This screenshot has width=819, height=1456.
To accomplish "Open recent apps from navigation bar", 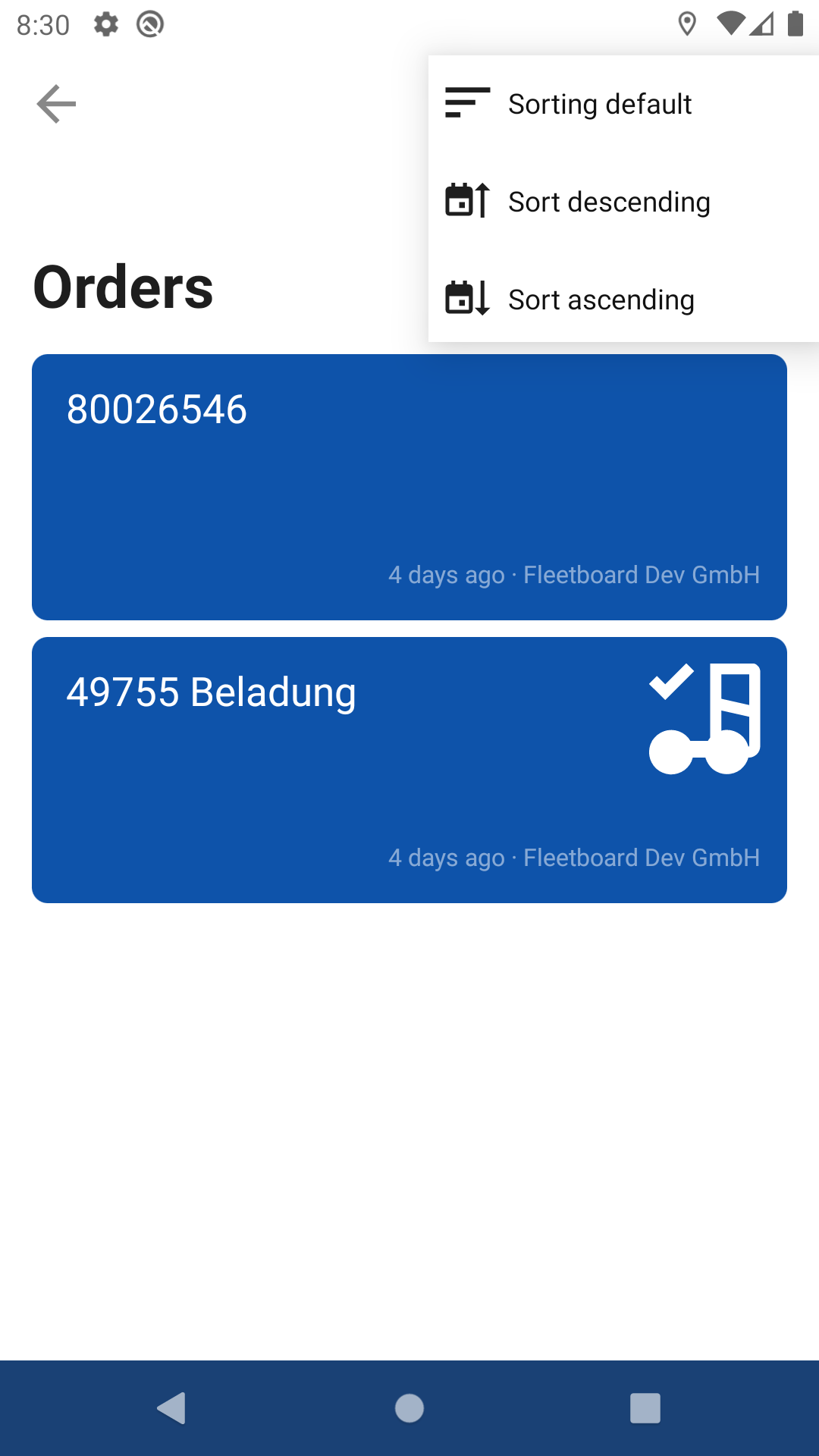I will tap(645, 1408).
